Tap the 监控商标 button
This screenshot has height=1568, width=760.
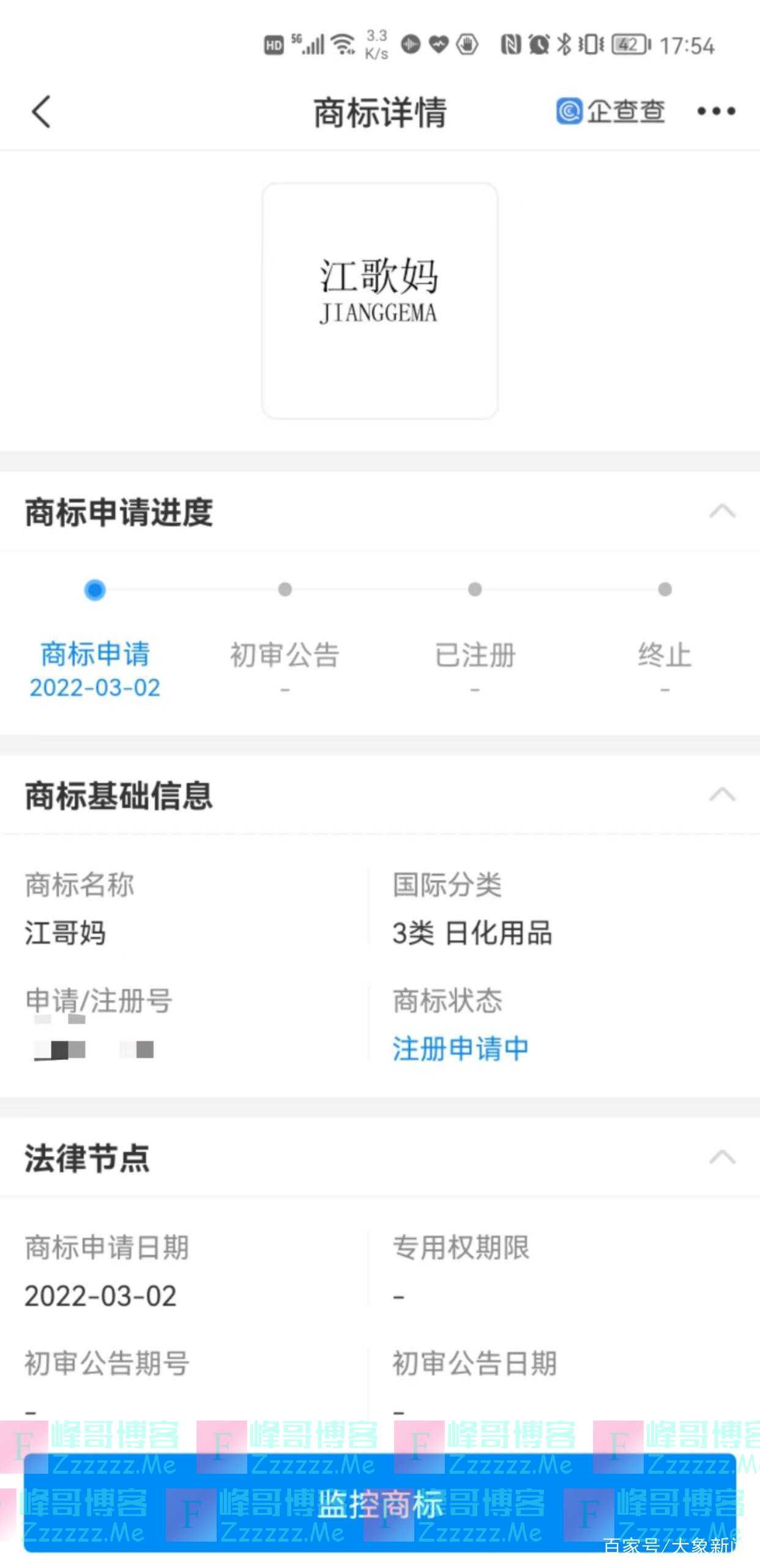tap(379, 1504)
